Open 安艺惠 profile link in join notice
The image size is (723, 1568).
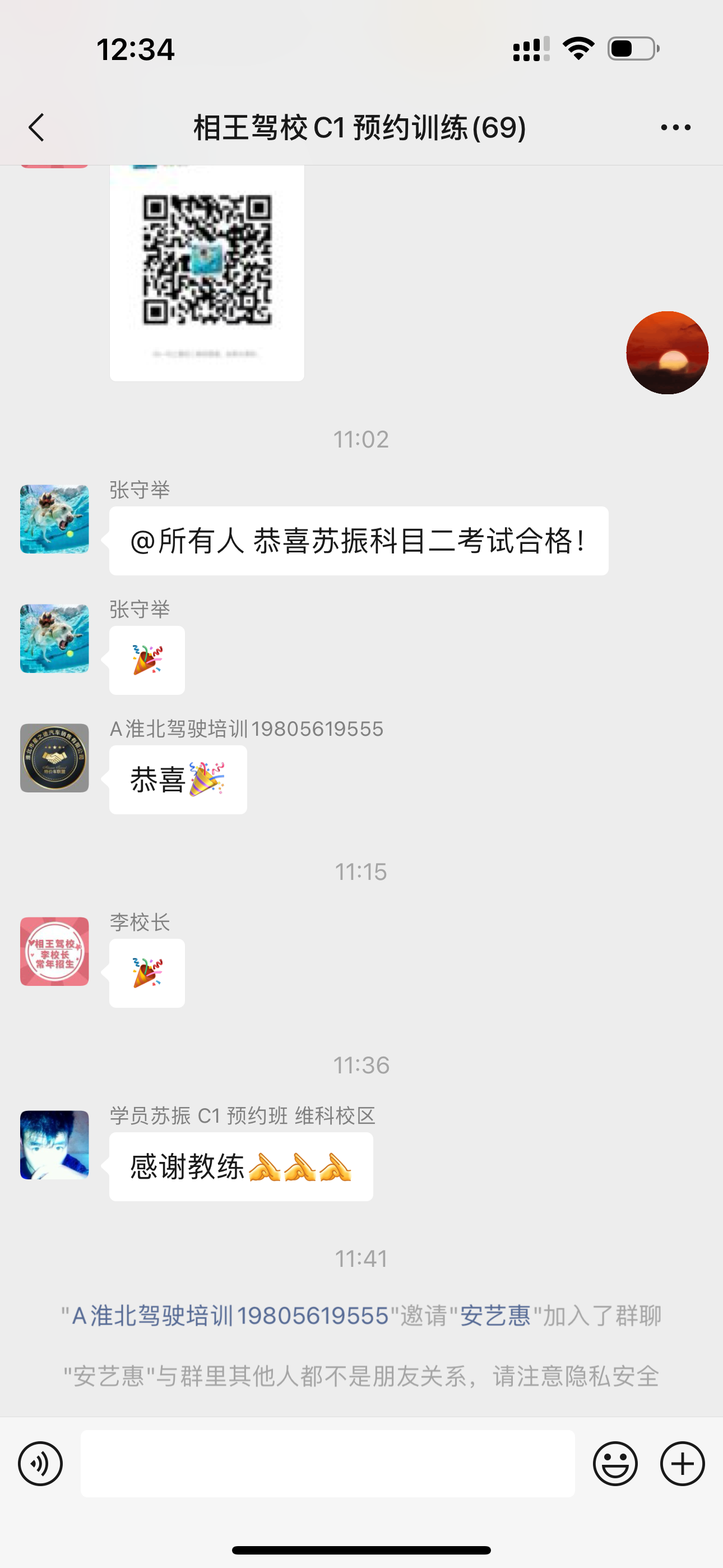click(x=495, y=1316)
